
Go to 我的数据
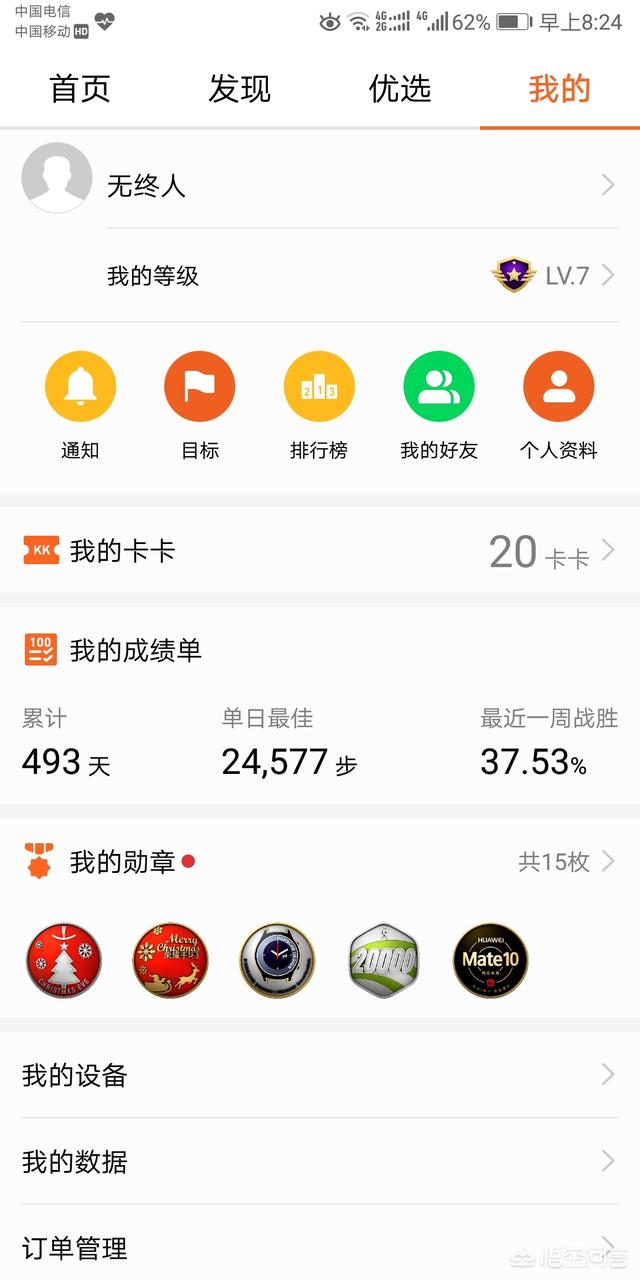tap(320, 1161)
